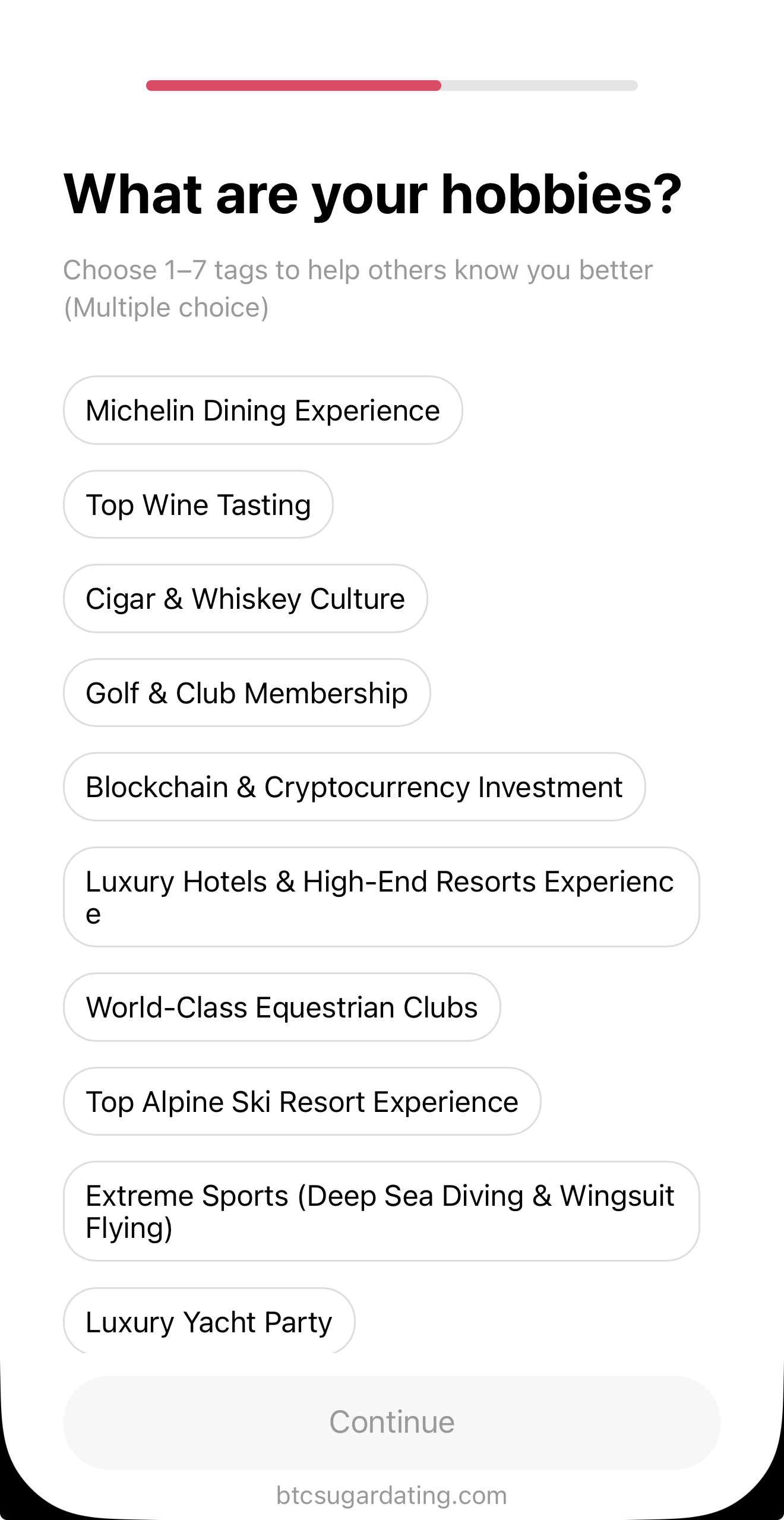Select the Golf & Club Membership tag

tap(246, 693)
